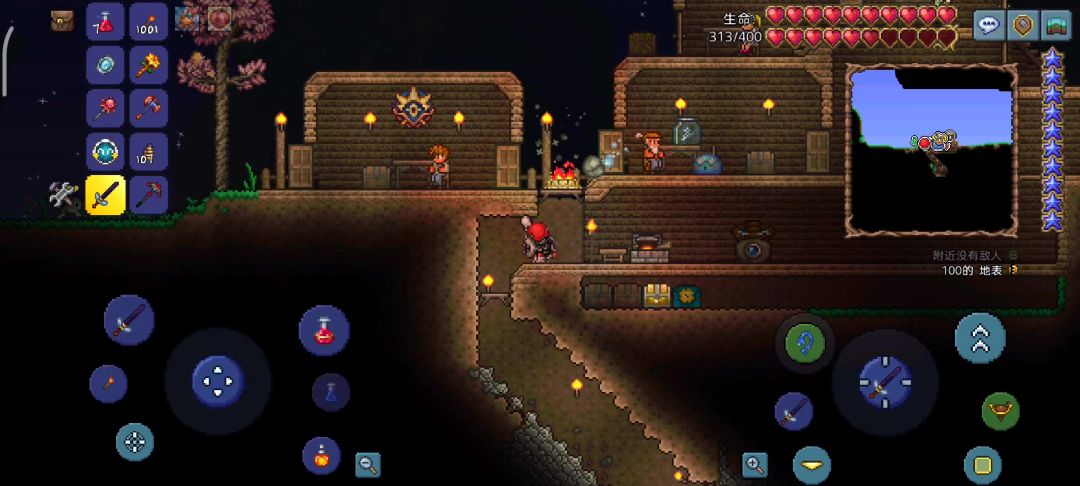Open the wrench and hammer settings icon
Image resolution: width=1080 pixels, height=486 pixels.
click(x=63, y=199)
